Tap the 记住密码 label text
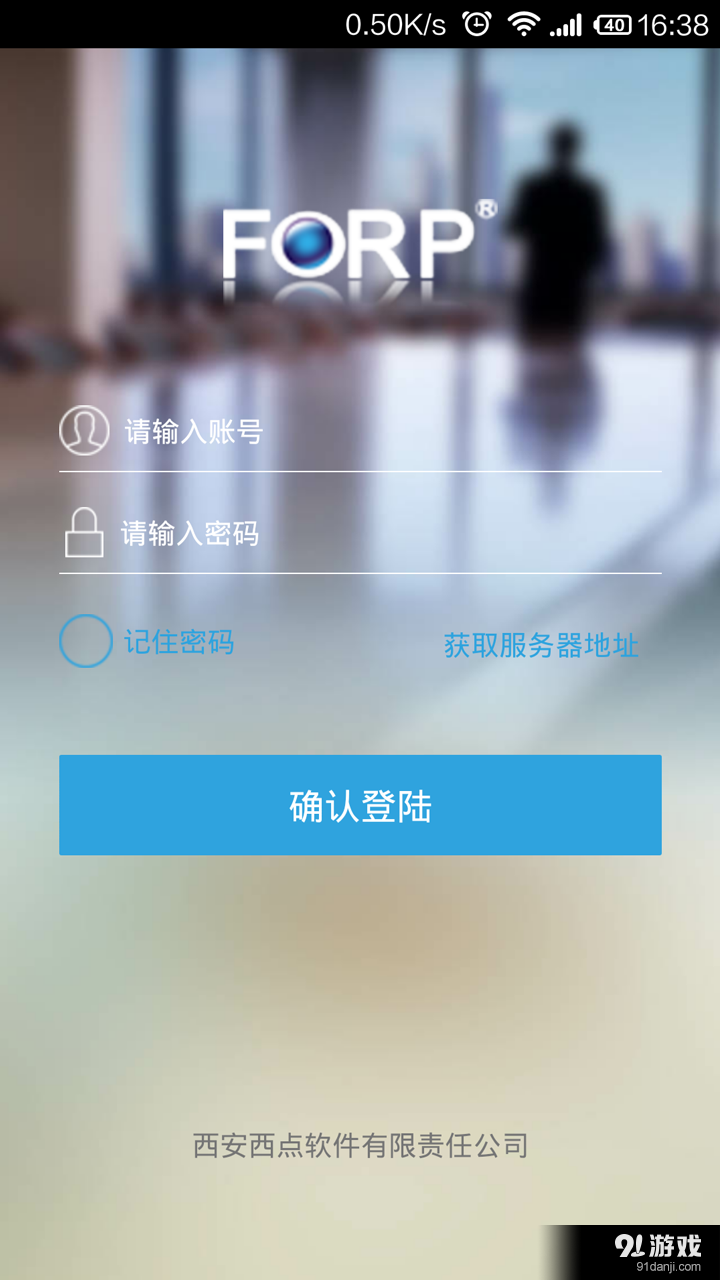This screenshot has height=1280, width=720. pyautogui.click(x=180, y=643)
